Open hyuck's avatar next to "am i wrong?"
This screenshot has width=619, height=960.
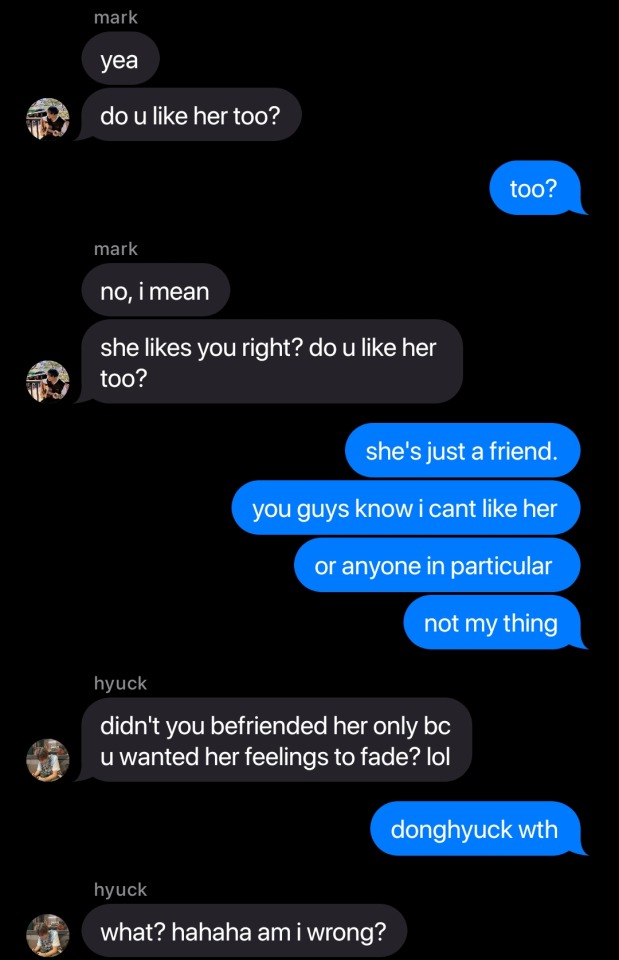pyautogui.click(x=47, y=934)
